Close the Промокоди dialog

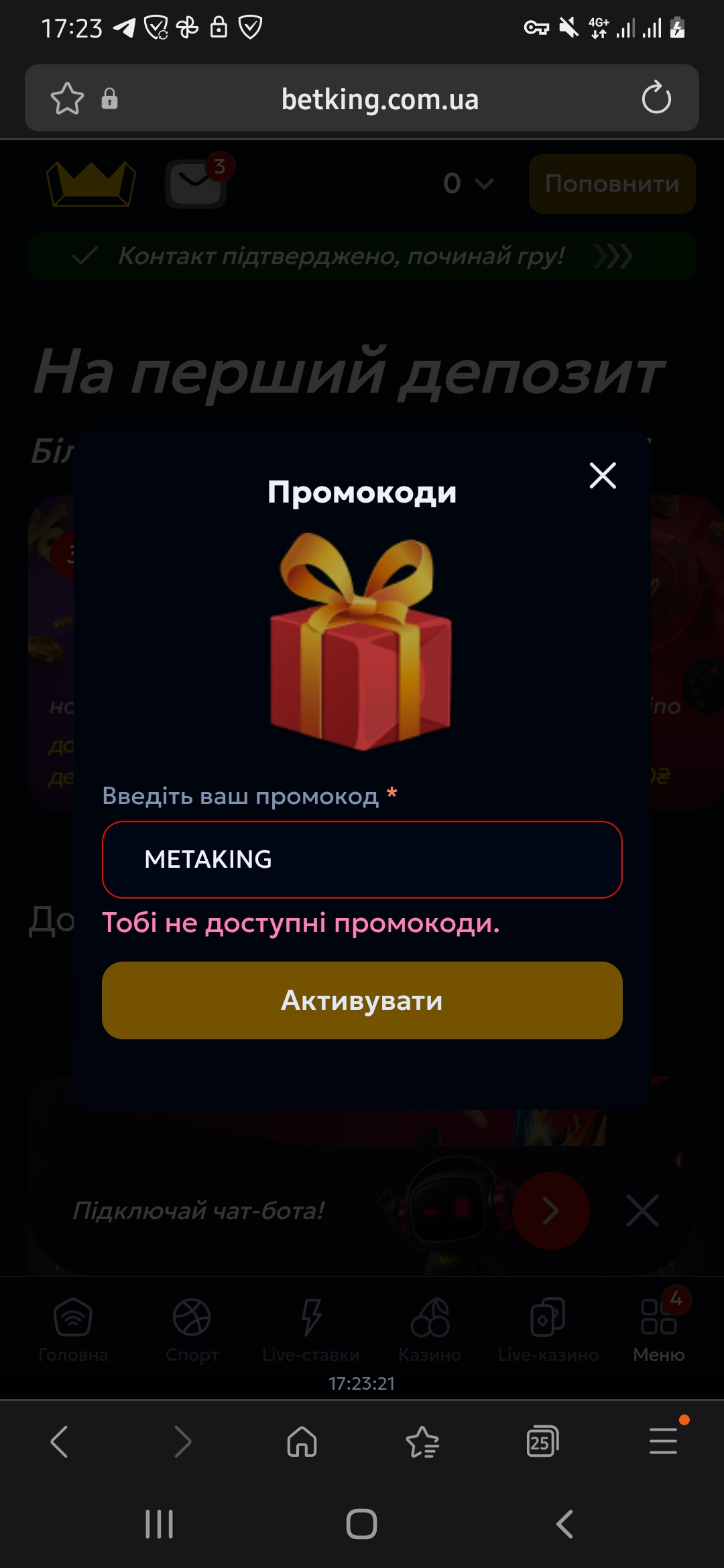tap(603, 476)
